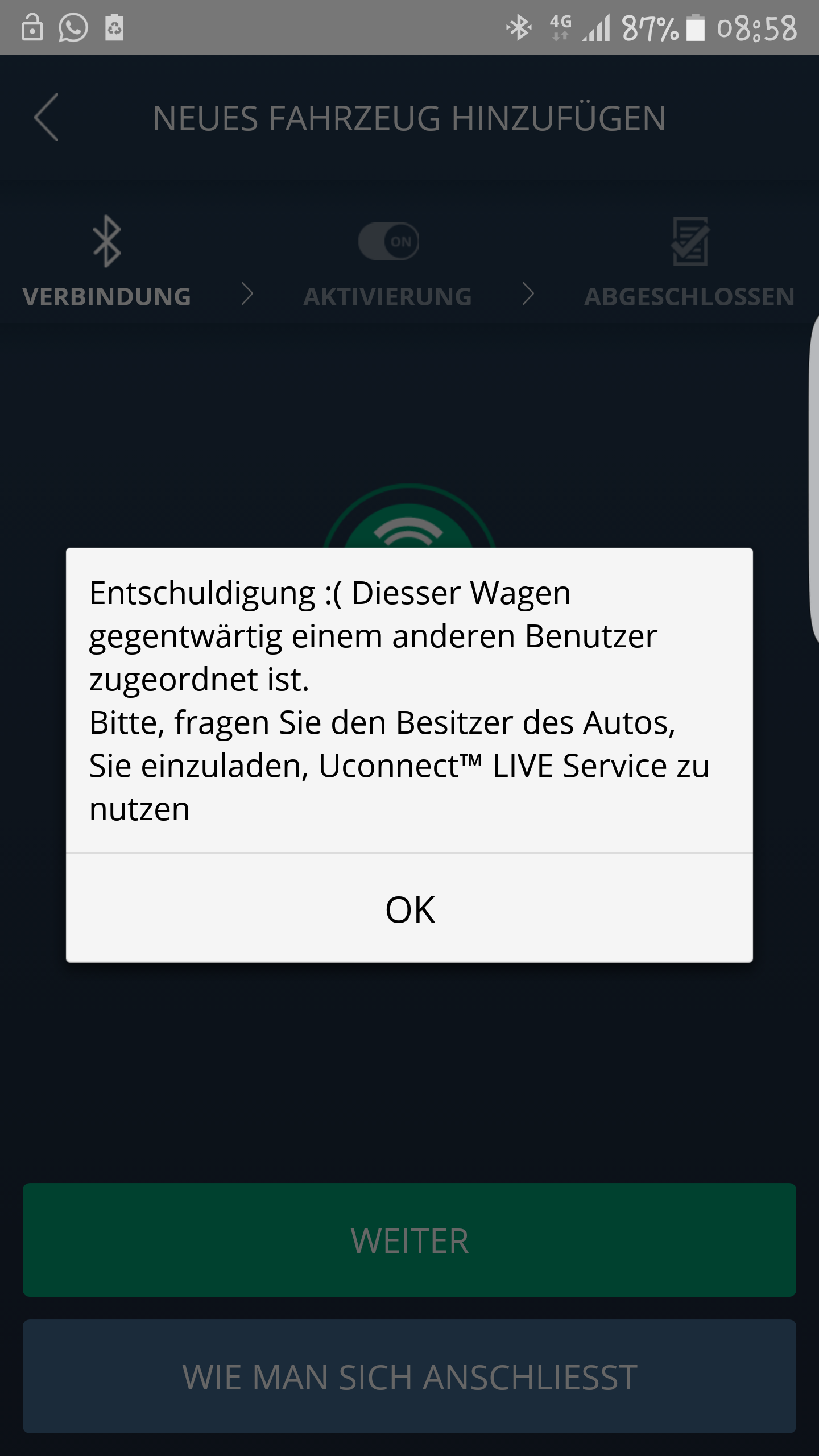This screenshot has width=819, height=1456.
Task: Tap the WEITER button
Action: [409, 1240]
